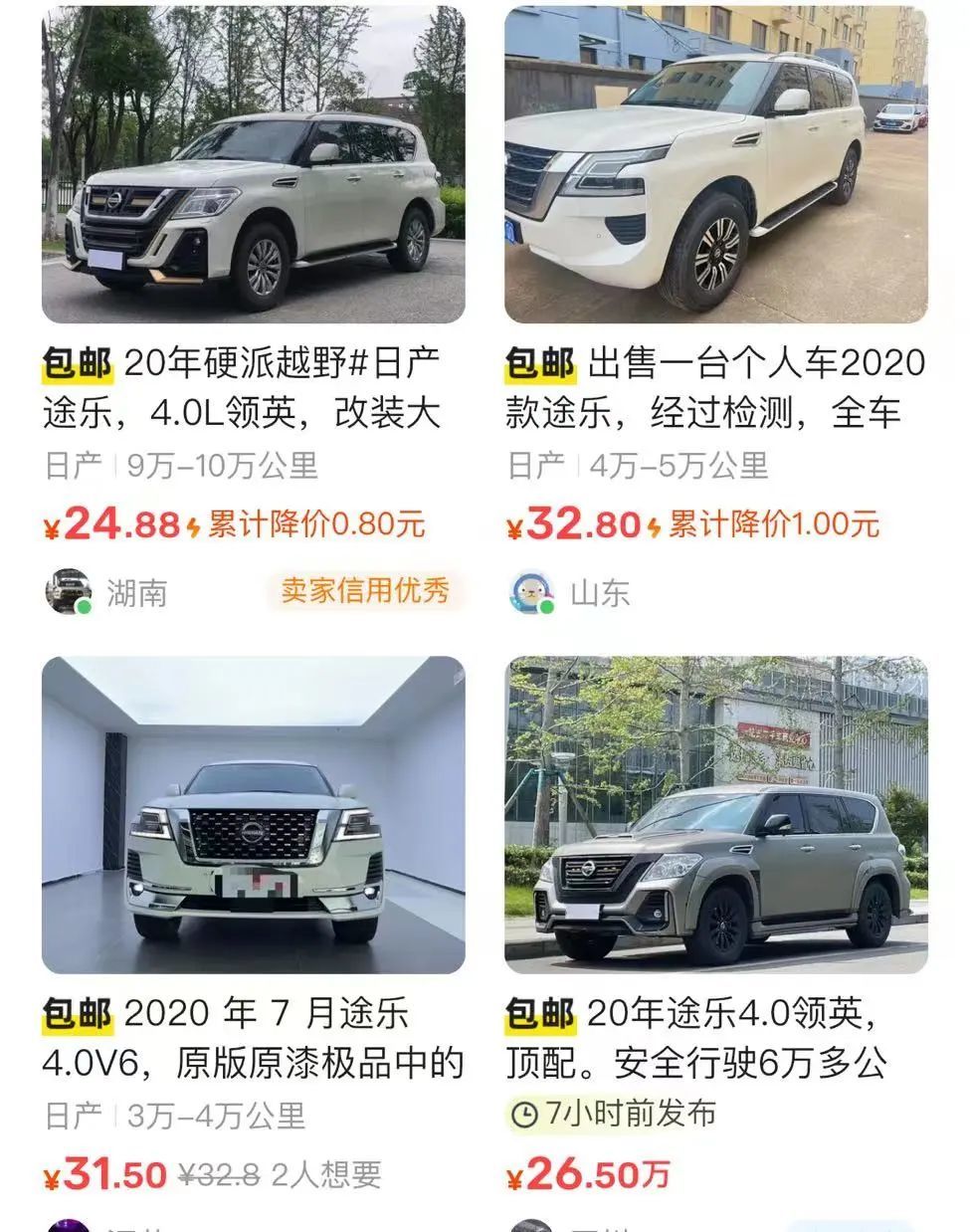Open the 26.50万 途乐4.0领英 listing

point(716,815)
